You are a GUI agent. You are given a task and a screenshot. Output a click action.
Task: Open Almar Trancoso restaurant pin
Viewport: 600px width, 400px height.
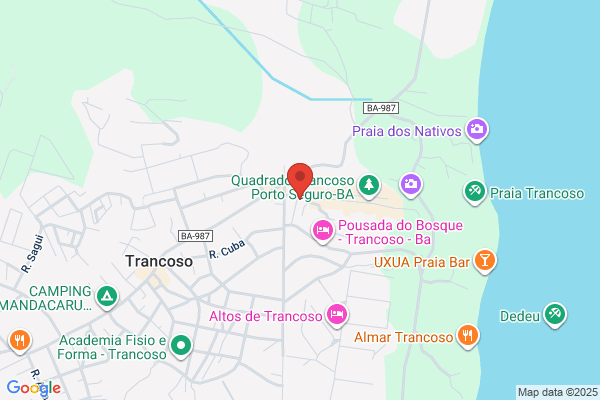coord(468,336)
